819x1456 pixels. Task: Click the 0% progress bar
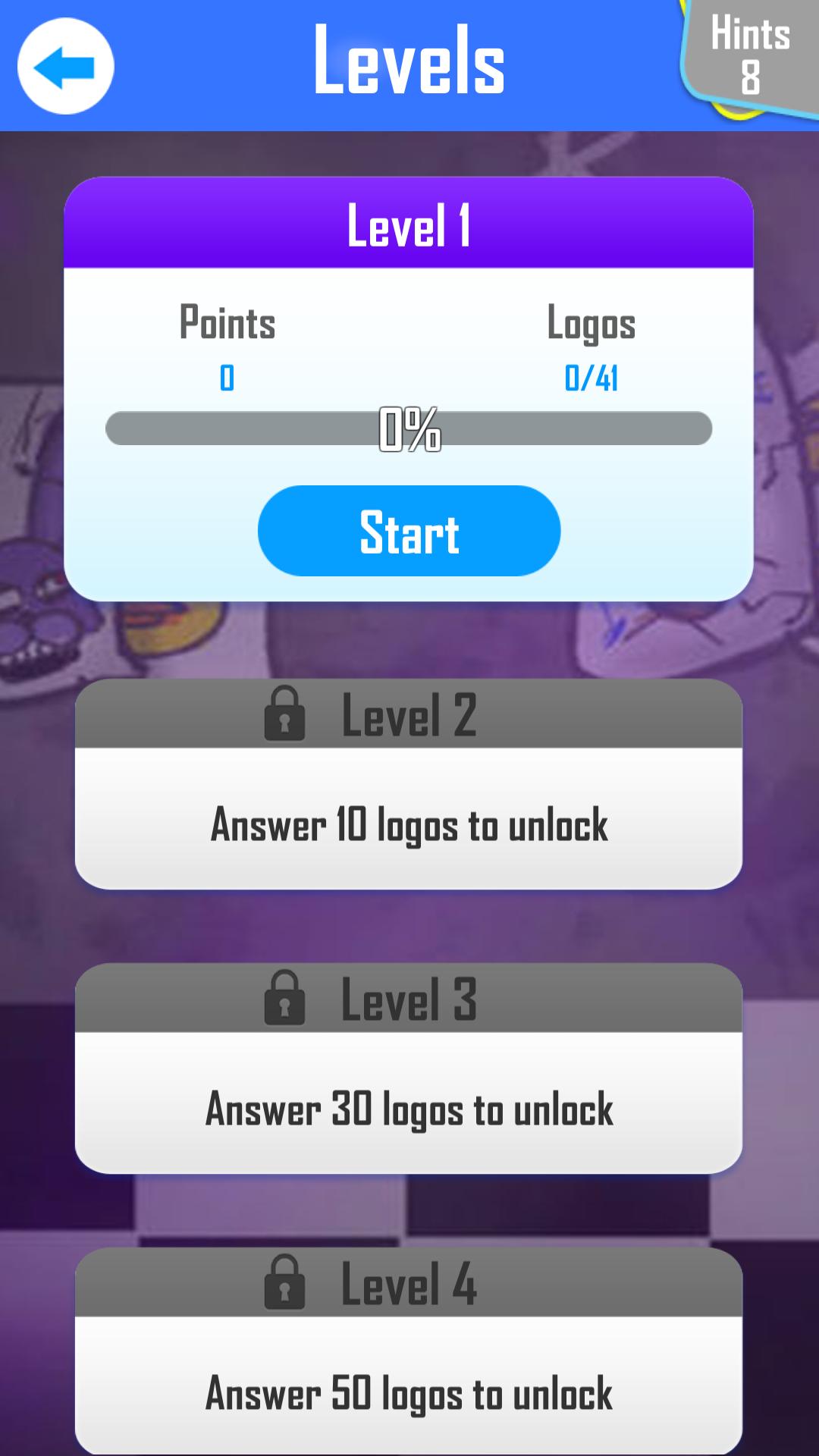(409, 428)
